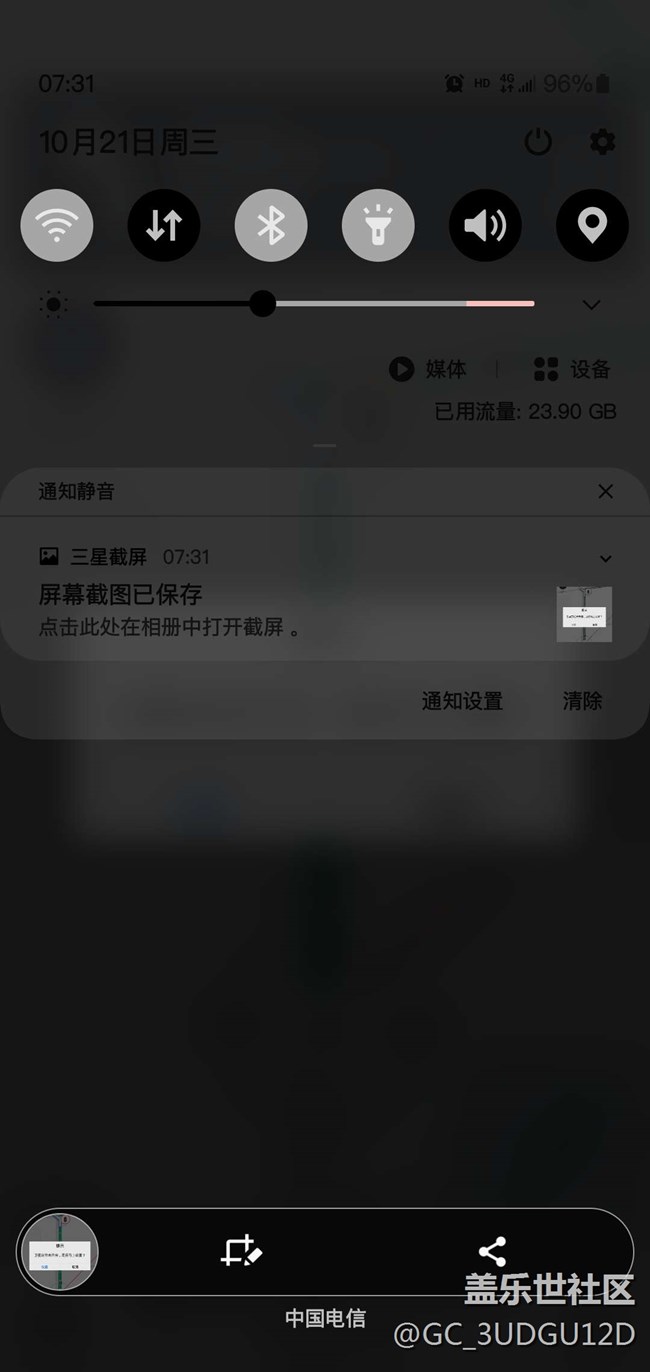Toggle mobile data quick setting
Screen dimensions: 650x1372
pyautogui.click(x=164, y=226)
